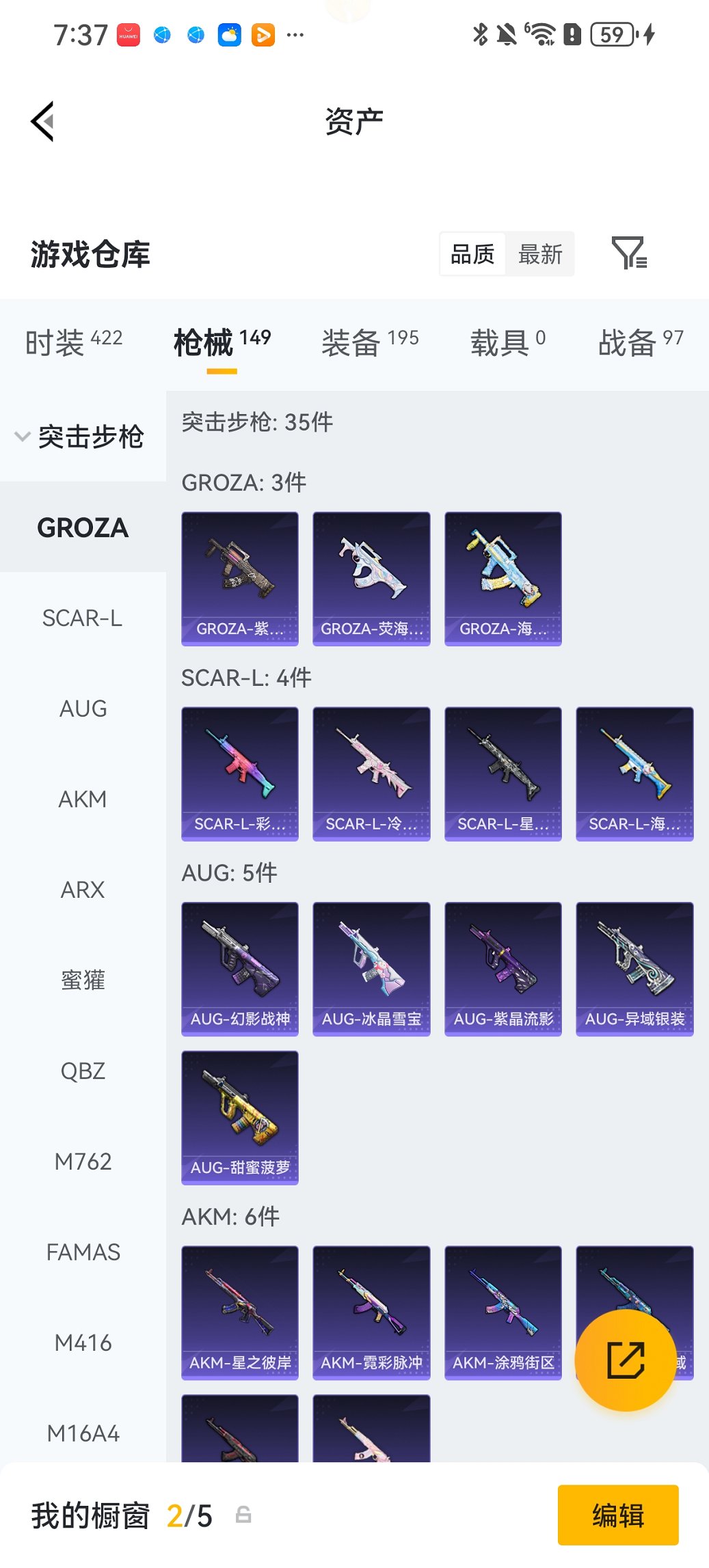This screenshot has width=709, height=1568.
Task: Open the M416 weapon group
Action: click(83, 1343)
